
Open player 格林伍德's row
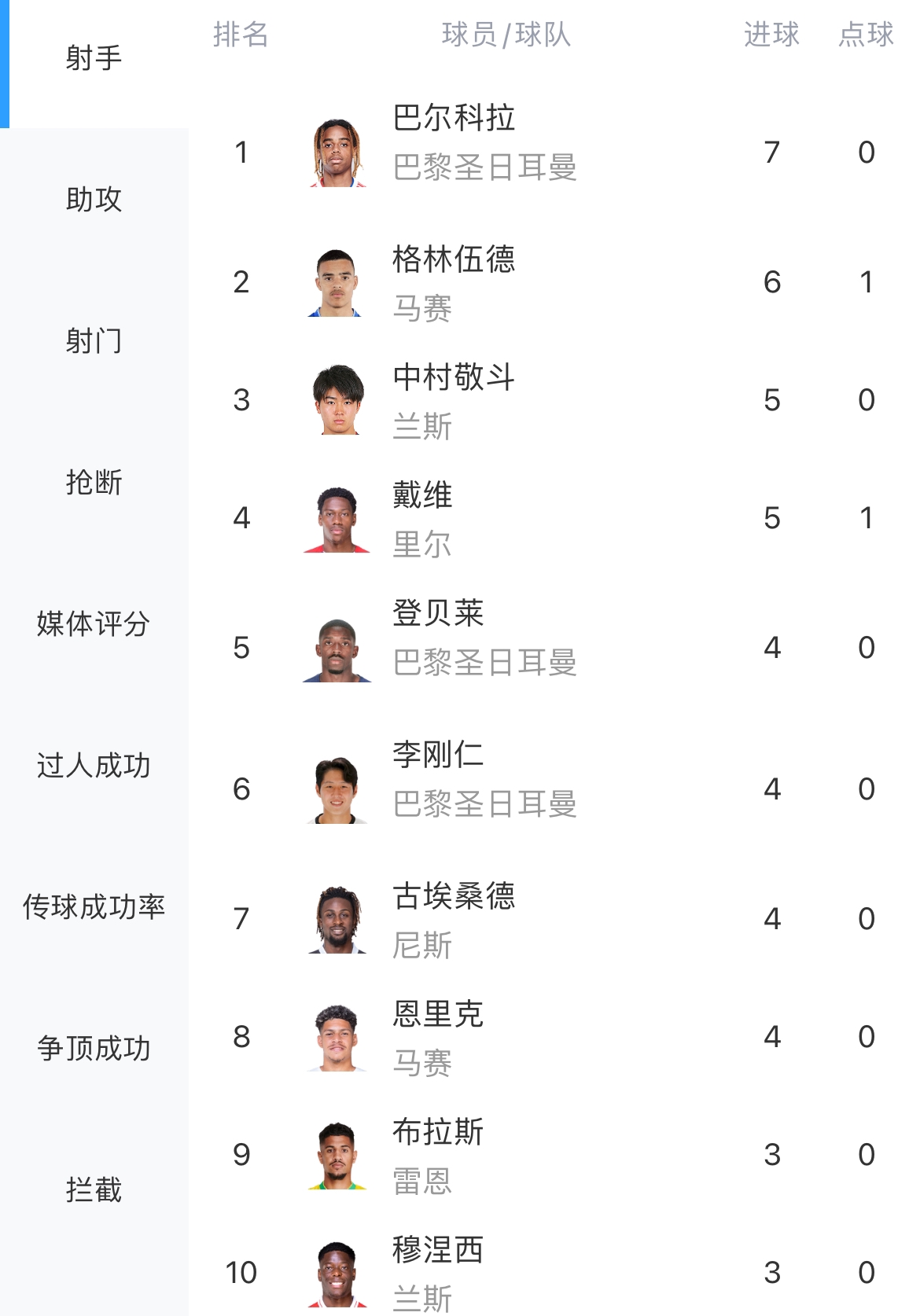pos(454,260)
